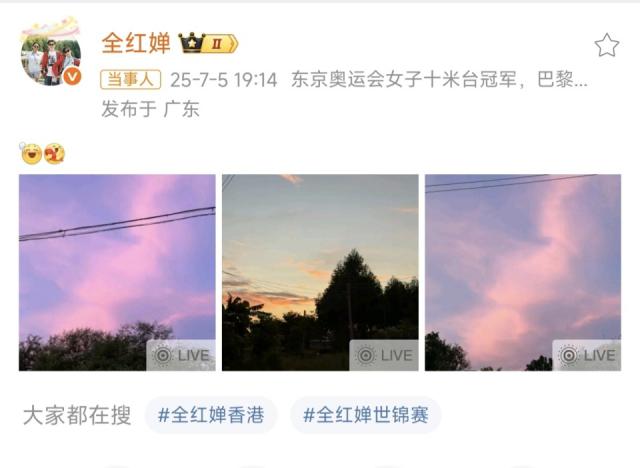Favorite this post with the star icon
This screenshot has height=468, width=640.
click(x=607, y=45)
